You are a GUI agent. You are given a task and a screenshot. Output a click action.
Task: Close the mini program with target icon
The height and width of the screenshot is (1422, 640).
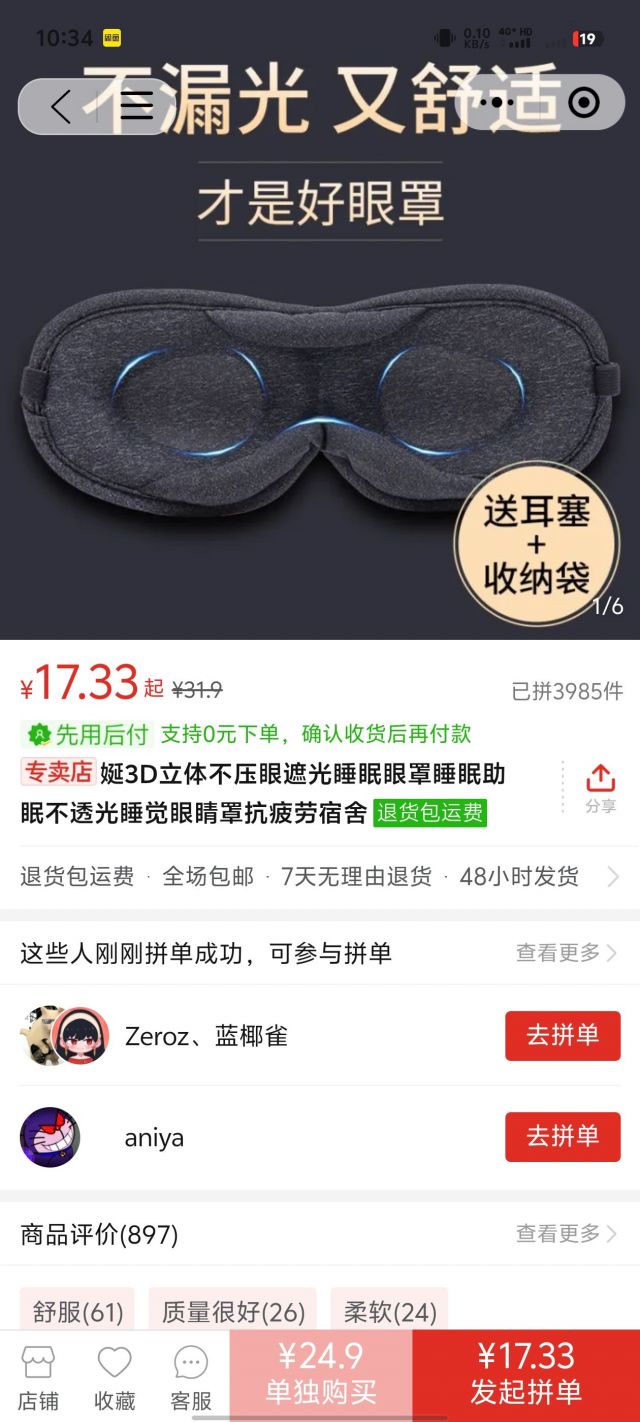(583, 103)
